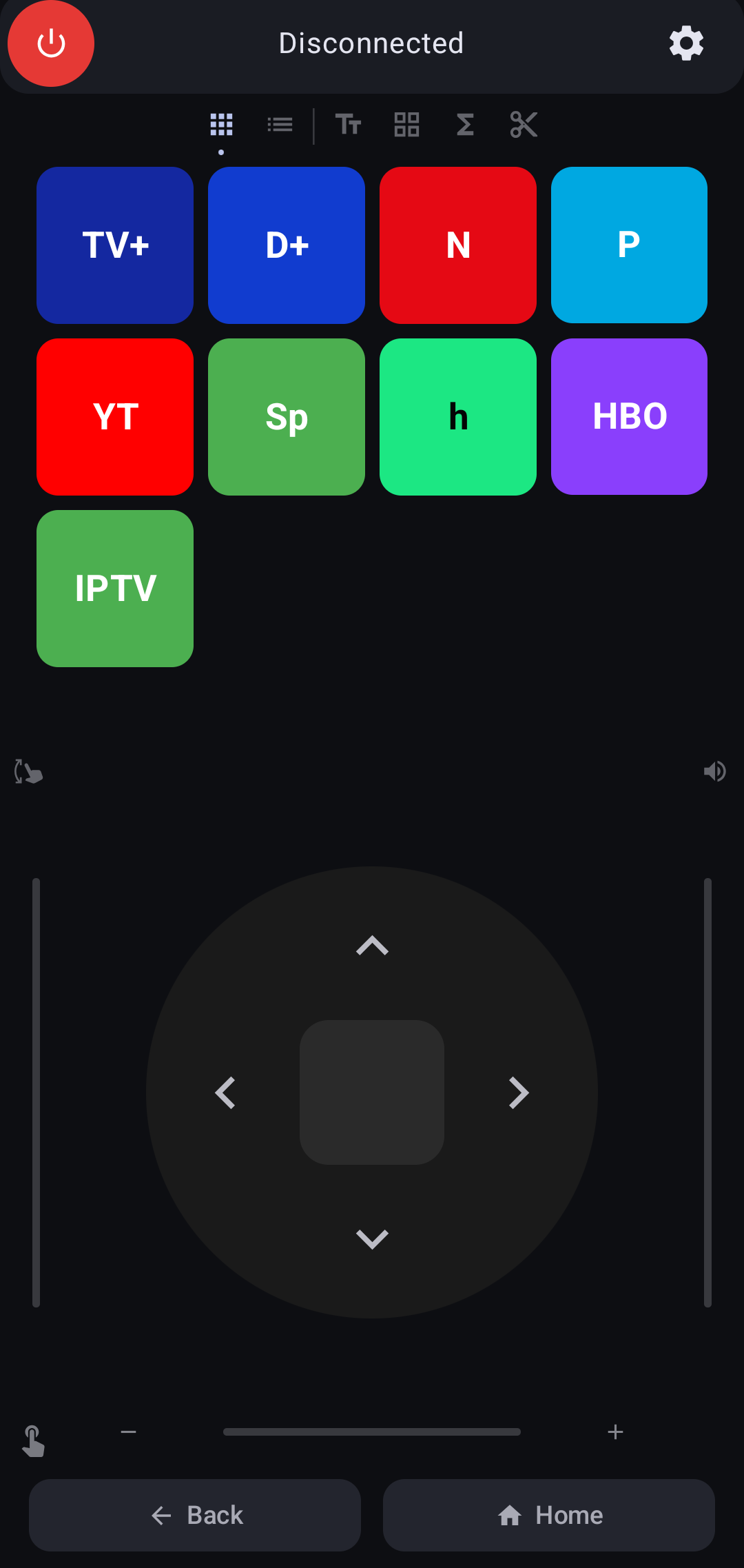The width and height of the screenshot is (744, 1568).
Task: Select the sigma (Σ) function icon
Action: pos(465,125)
